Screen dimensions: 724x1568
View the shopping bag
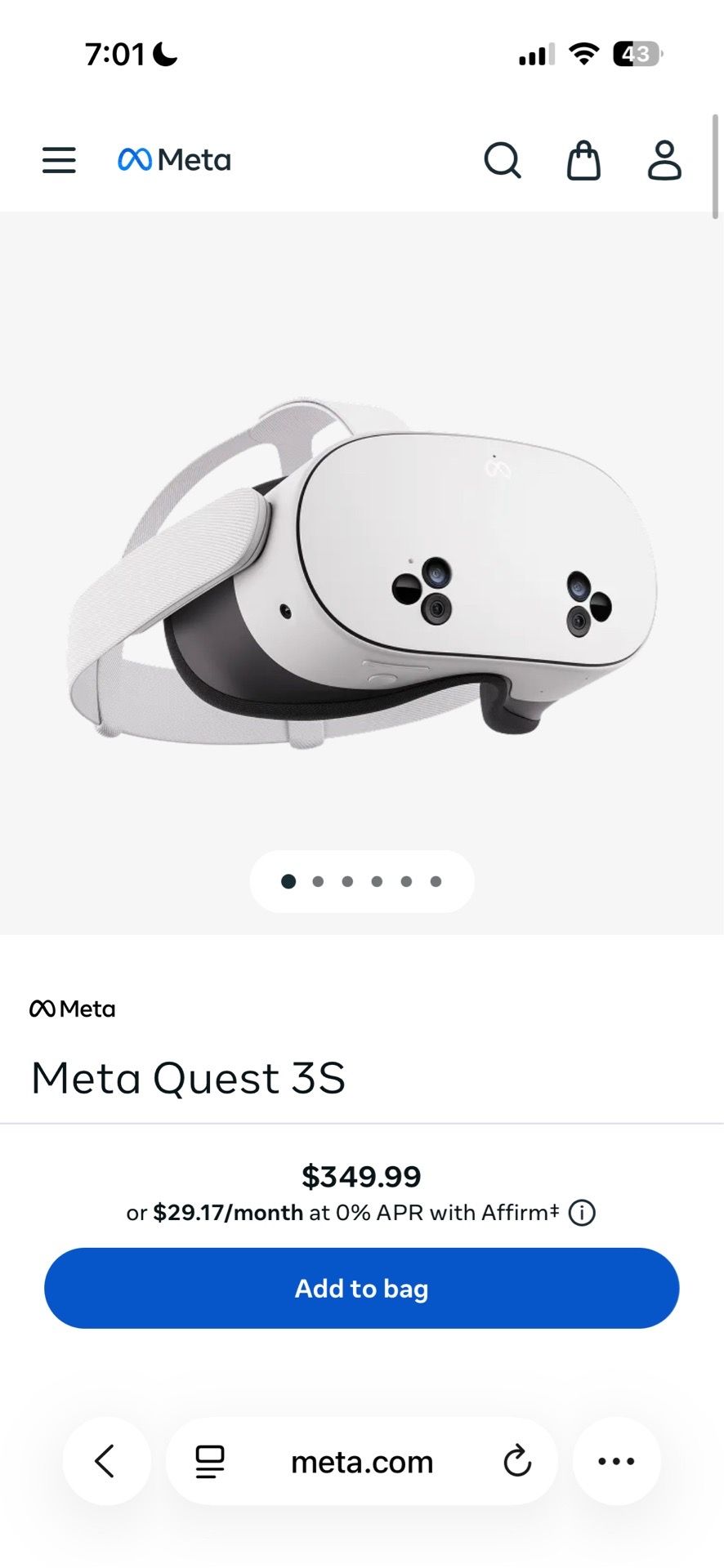583,160
